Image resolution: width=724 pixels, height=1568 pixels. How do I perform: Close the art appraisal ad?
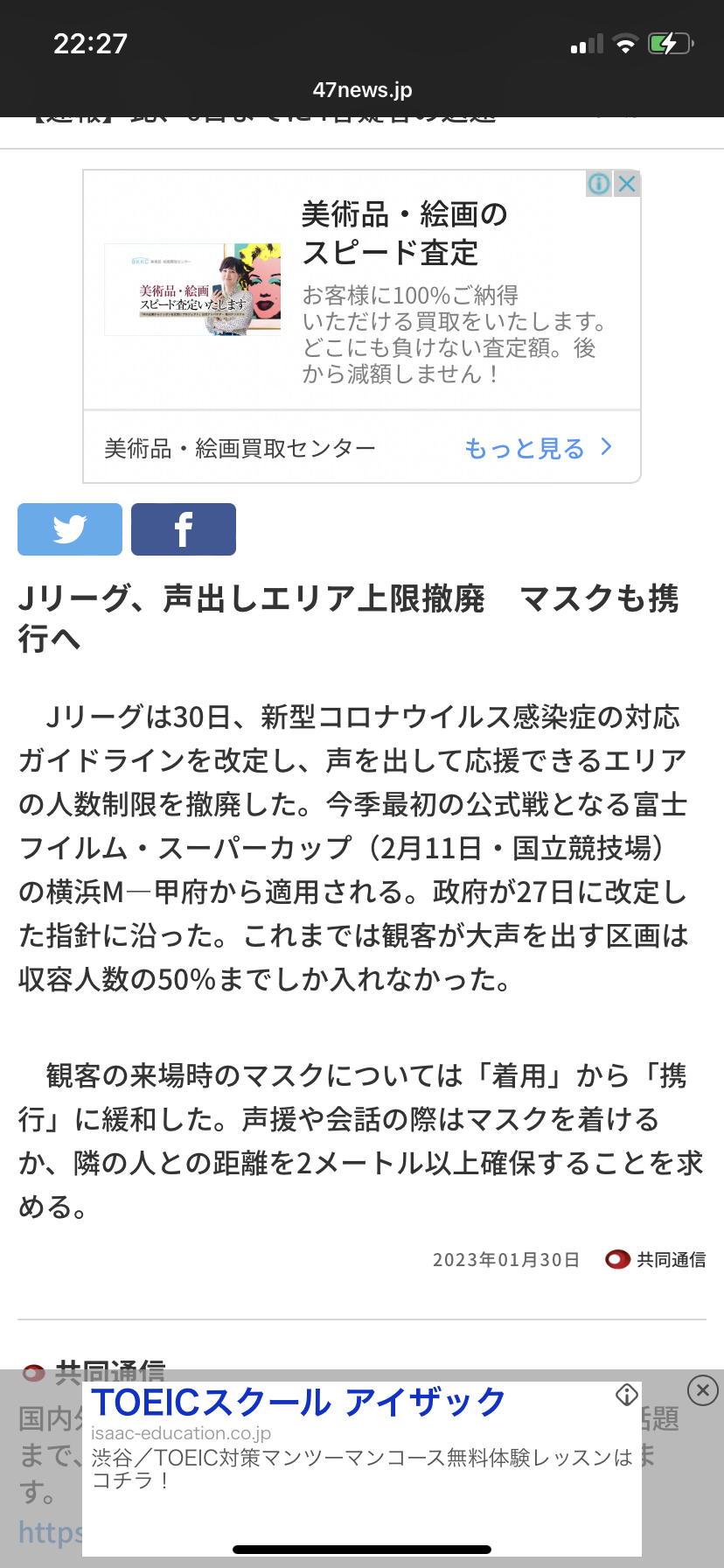click(x=627, y=184)
